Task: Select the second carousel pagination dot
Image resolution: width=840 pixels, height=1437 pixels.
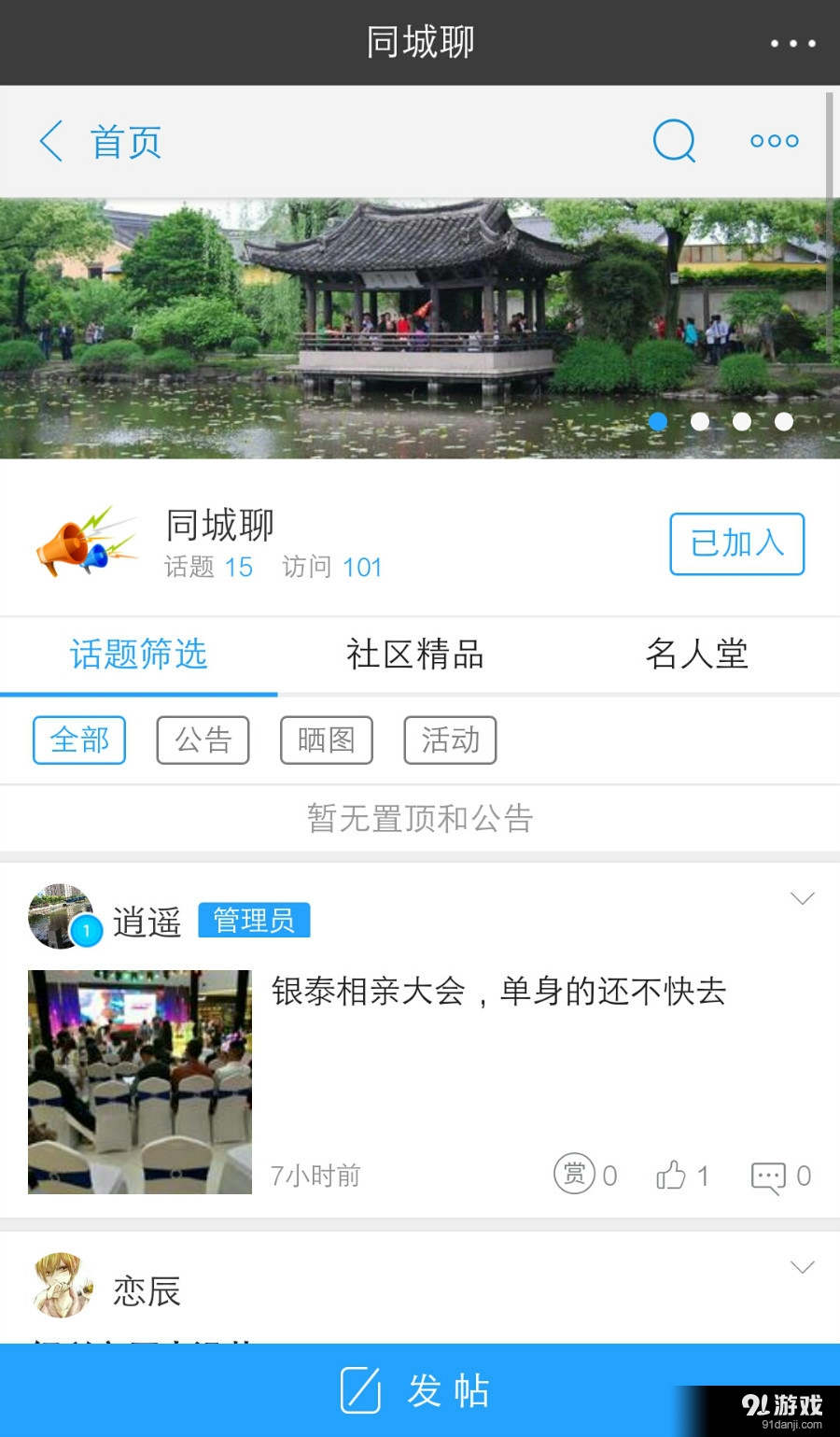Action: click(x=701, y=422)
